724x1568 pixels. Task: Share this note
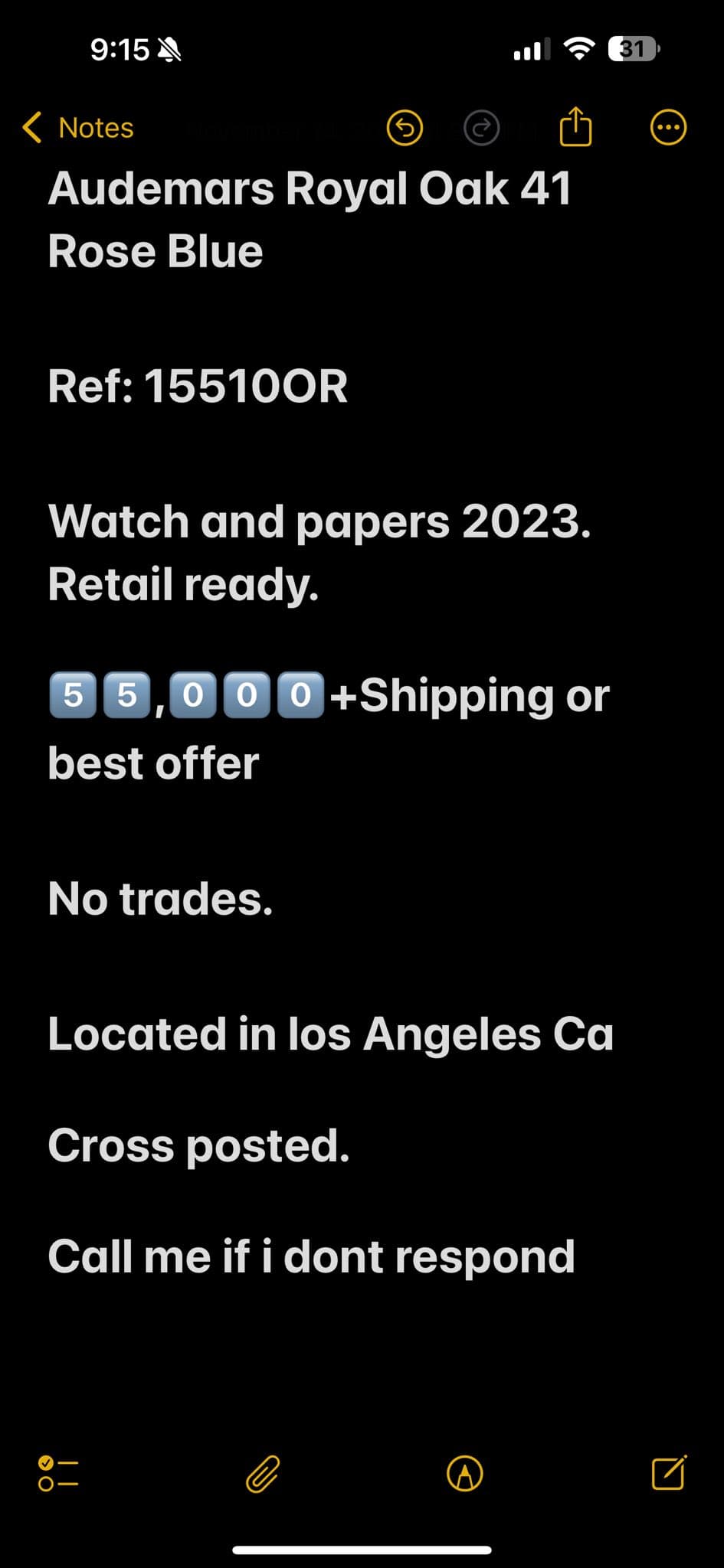pyautogui.click(x=575, y=126)
